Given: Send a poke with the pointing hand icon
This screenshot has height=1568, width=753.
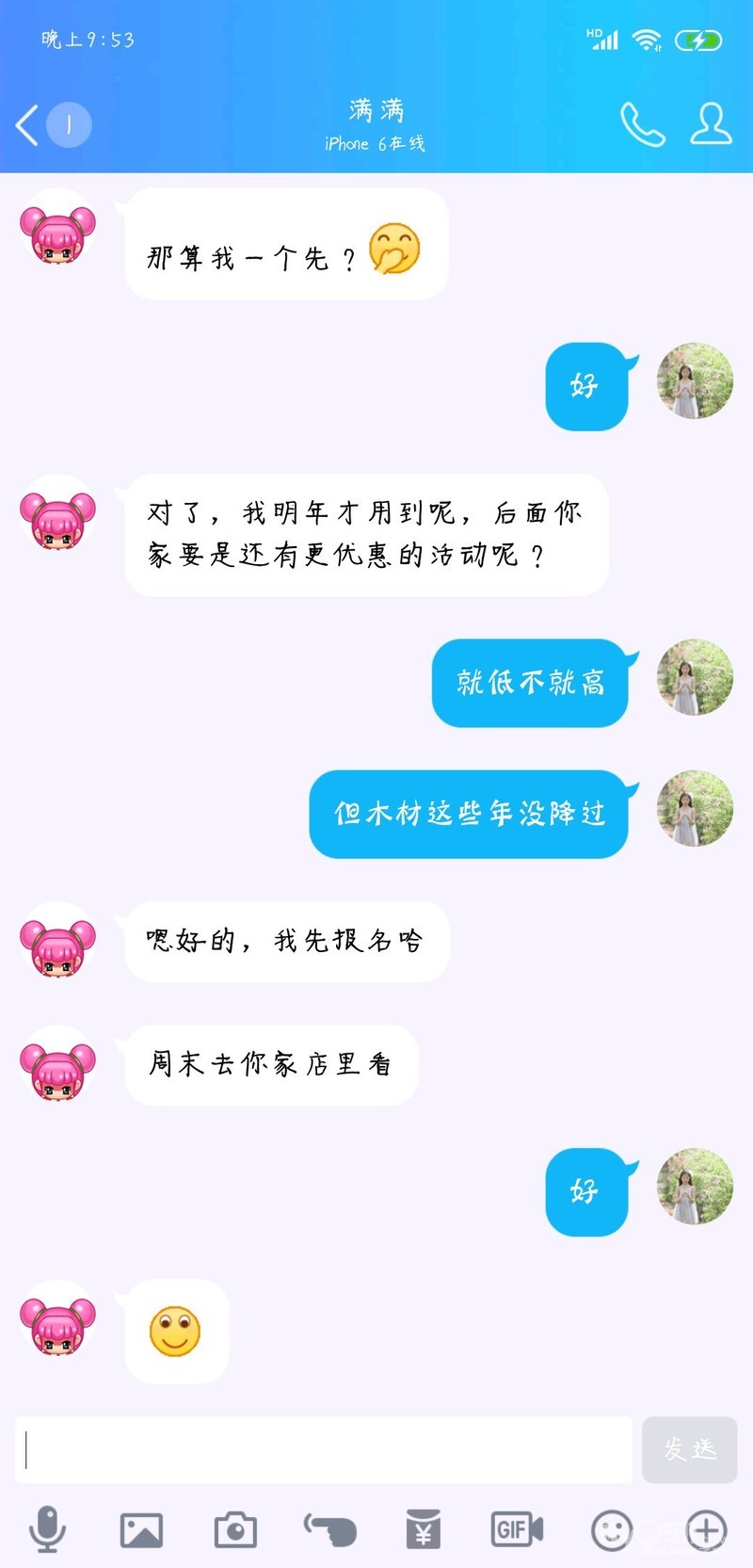Looking at the screenshot, I should (x=329, y=1529).
